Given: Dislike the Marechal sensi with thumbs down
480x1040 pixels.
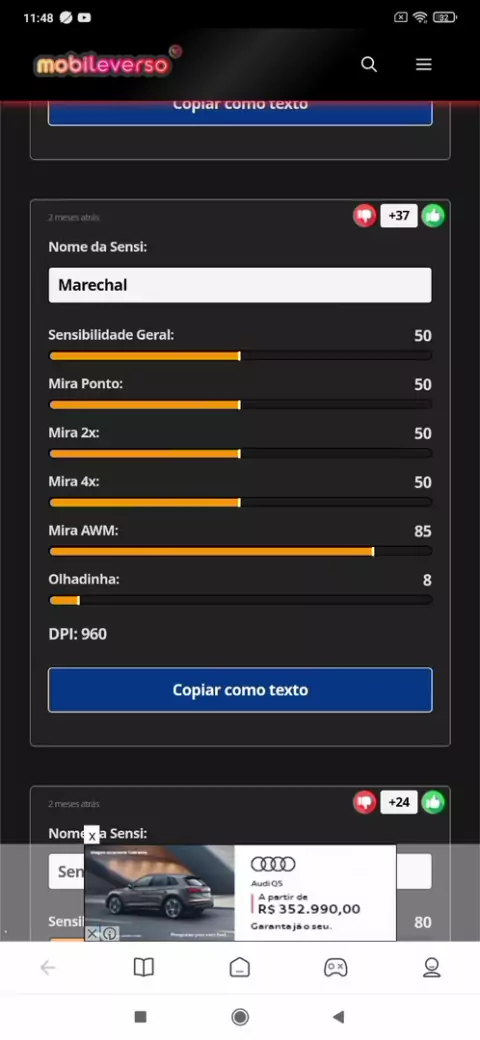Looking at the screenshot, I should tap(365, 216).
